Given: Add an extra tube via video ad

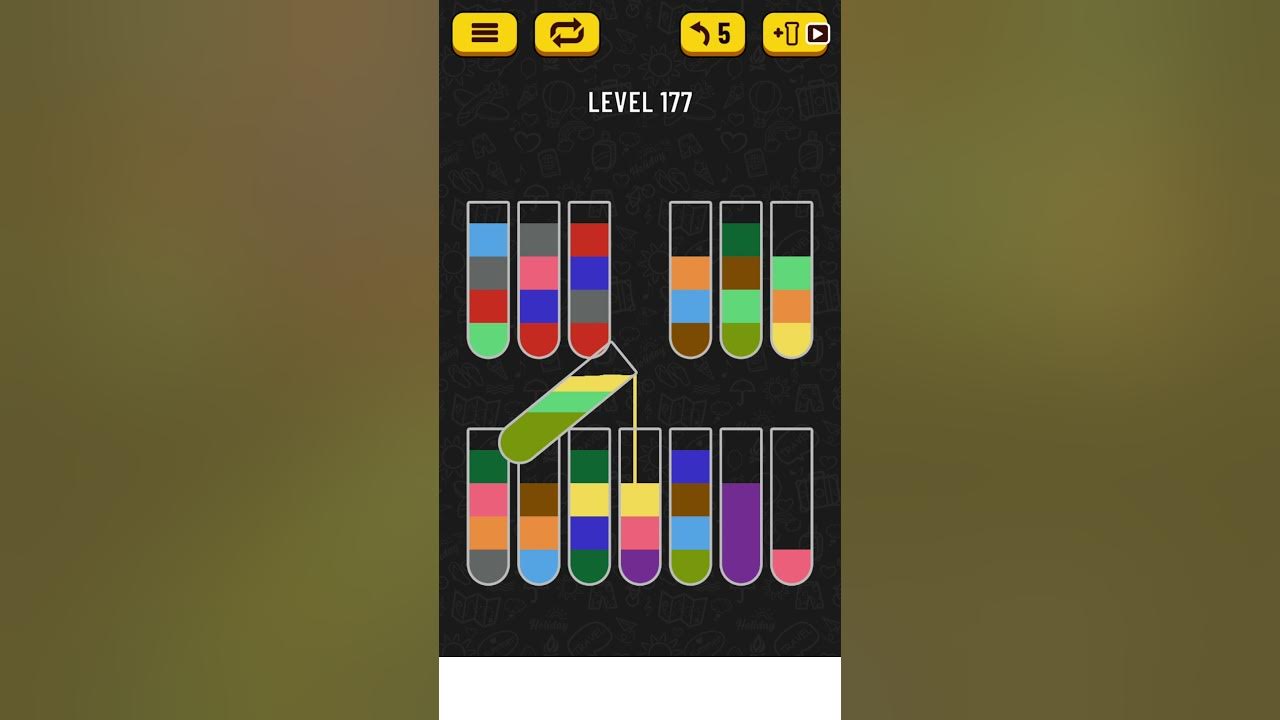Looking at the screenshot, I should pyautogui.click(x=795, y=34).
